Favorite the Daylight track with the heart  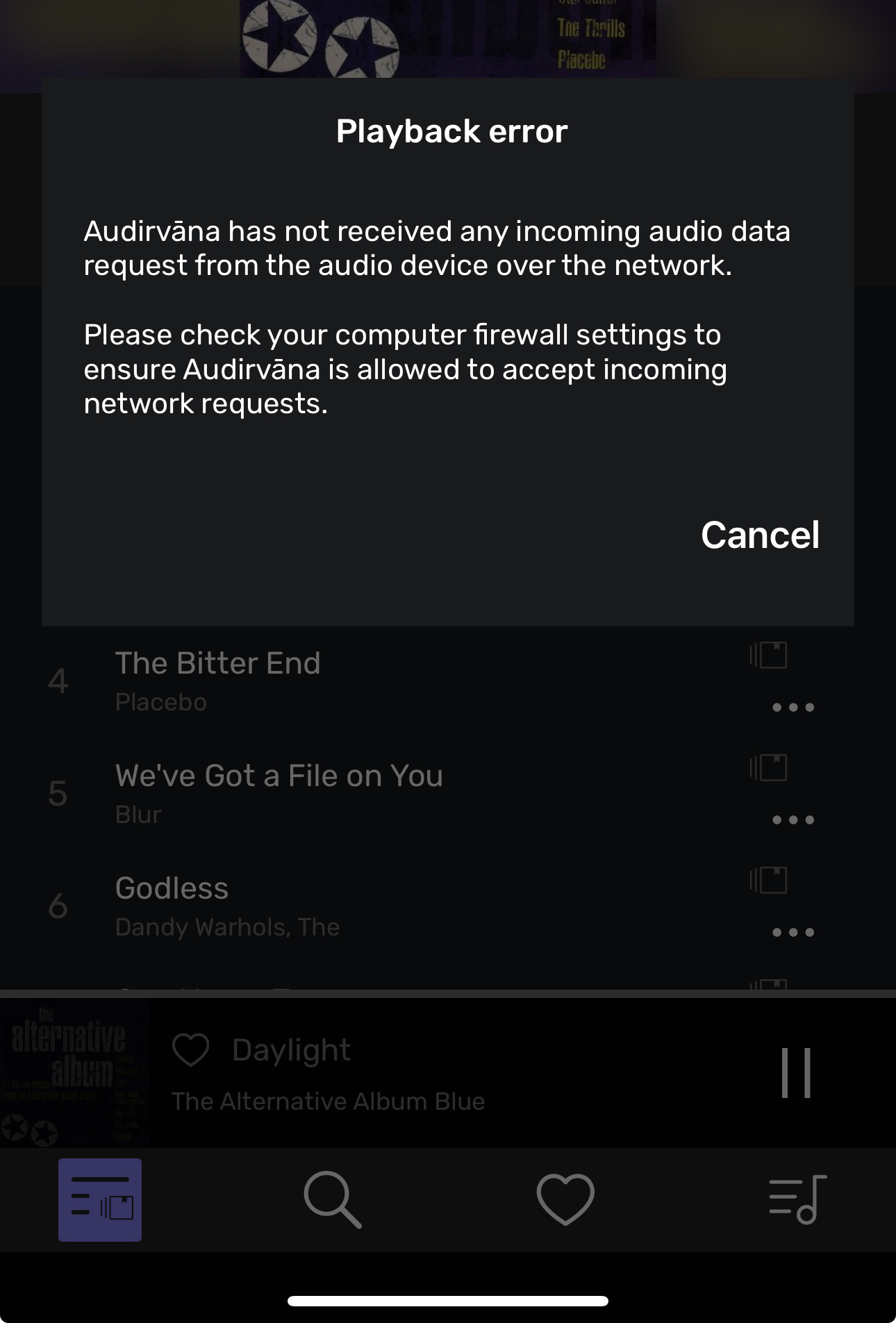click(x=190, y=1049)
